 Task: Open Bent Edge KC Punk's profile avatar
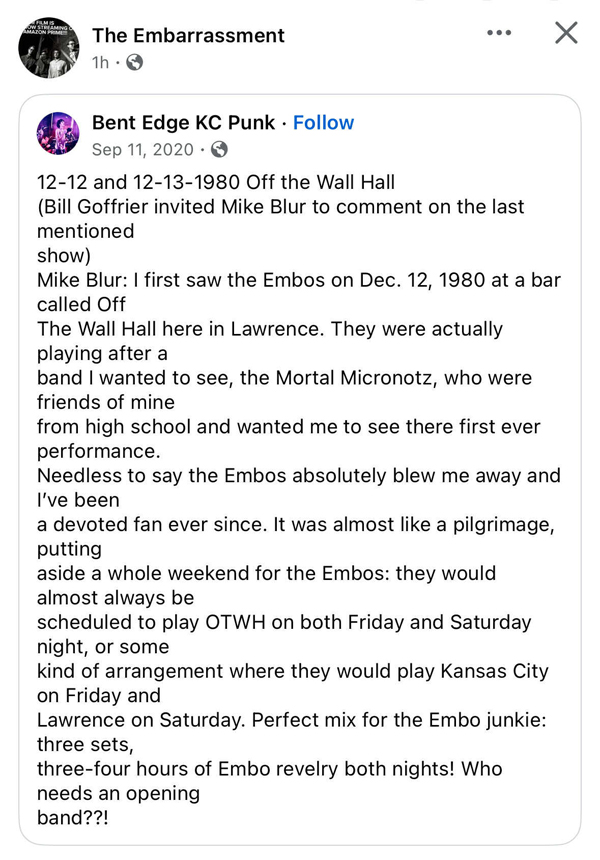[x=58, y=133]
